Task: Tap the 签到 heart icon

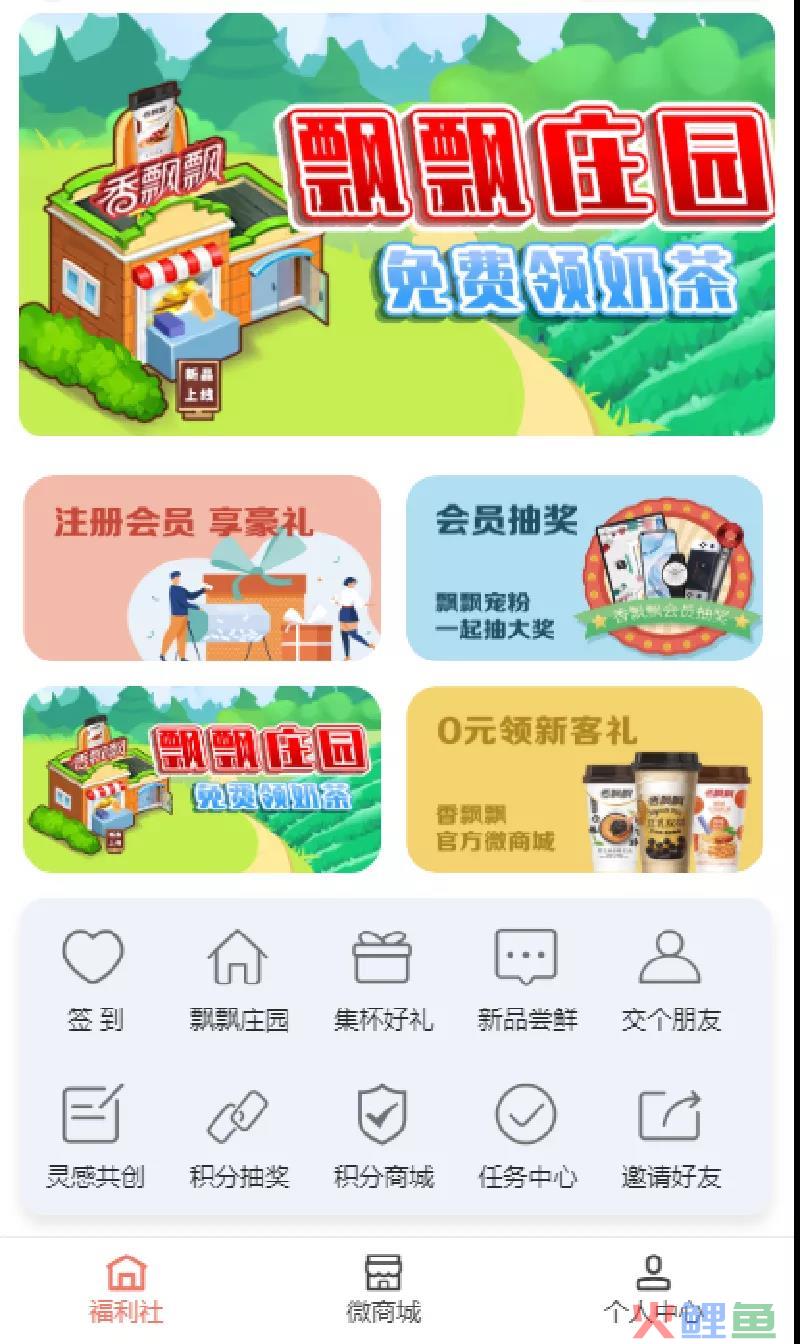Action: click(x=94, y=957)
